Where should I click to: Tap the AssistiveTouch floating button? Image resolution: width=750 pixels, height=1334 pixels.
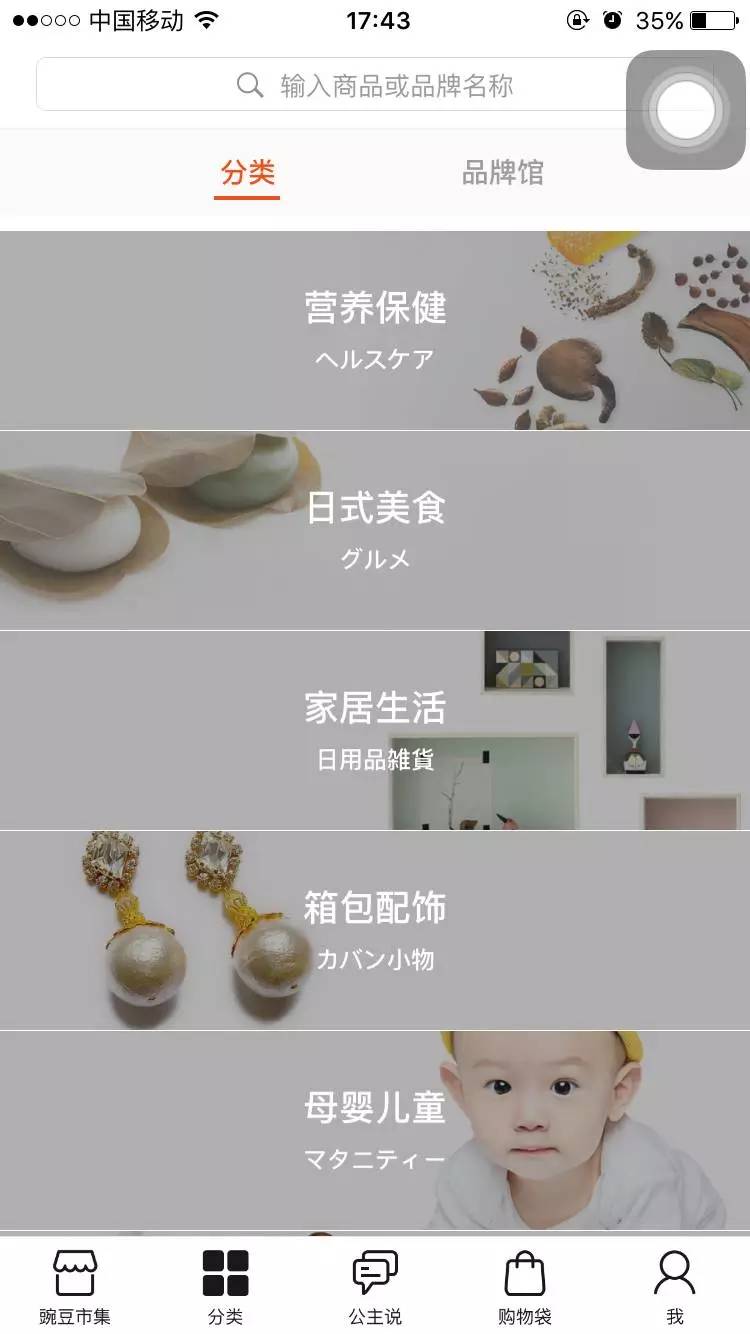click(686, 110)
